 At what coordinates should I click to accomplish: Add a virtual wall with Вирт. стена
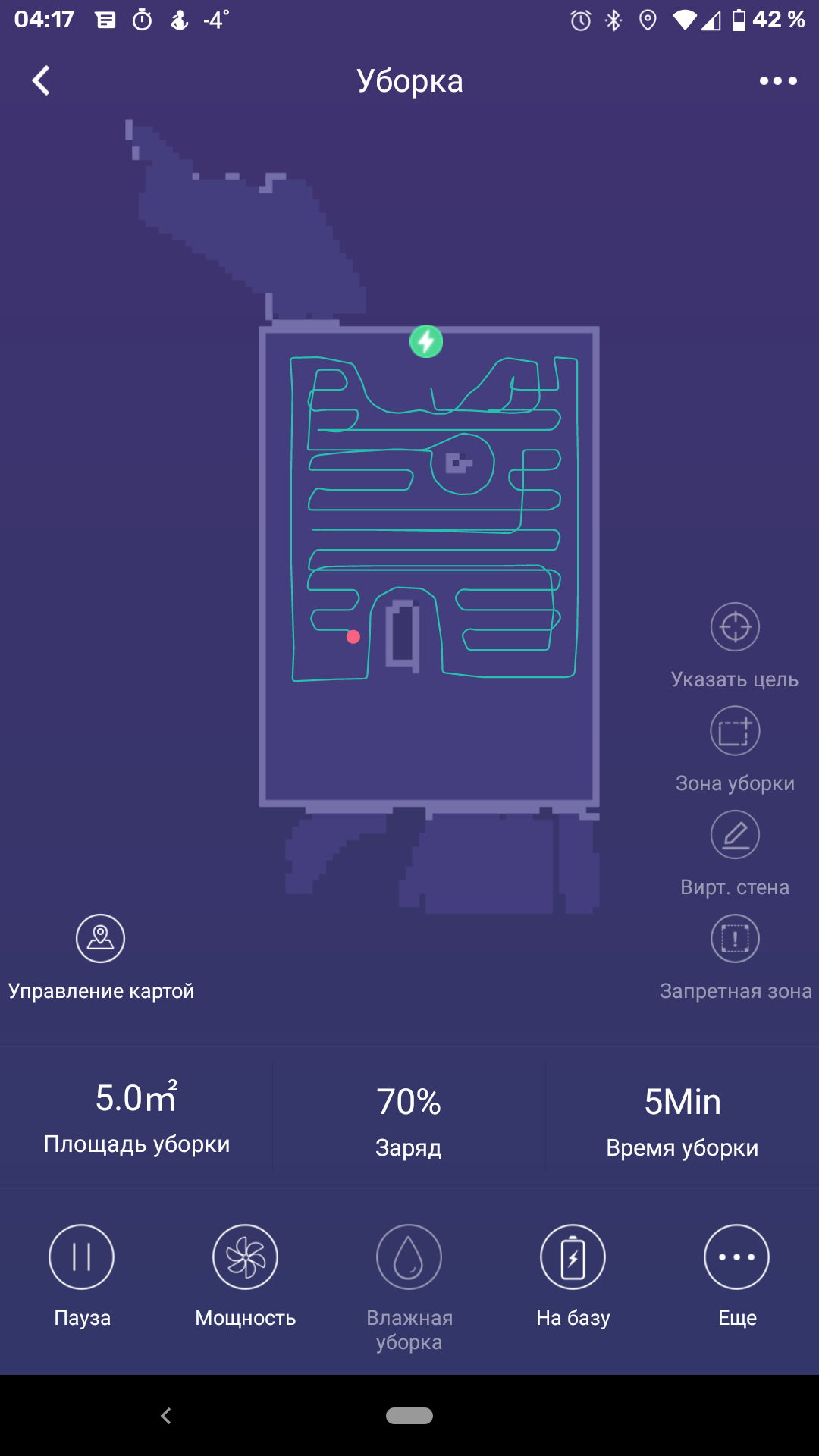click(x=735, y=835)
